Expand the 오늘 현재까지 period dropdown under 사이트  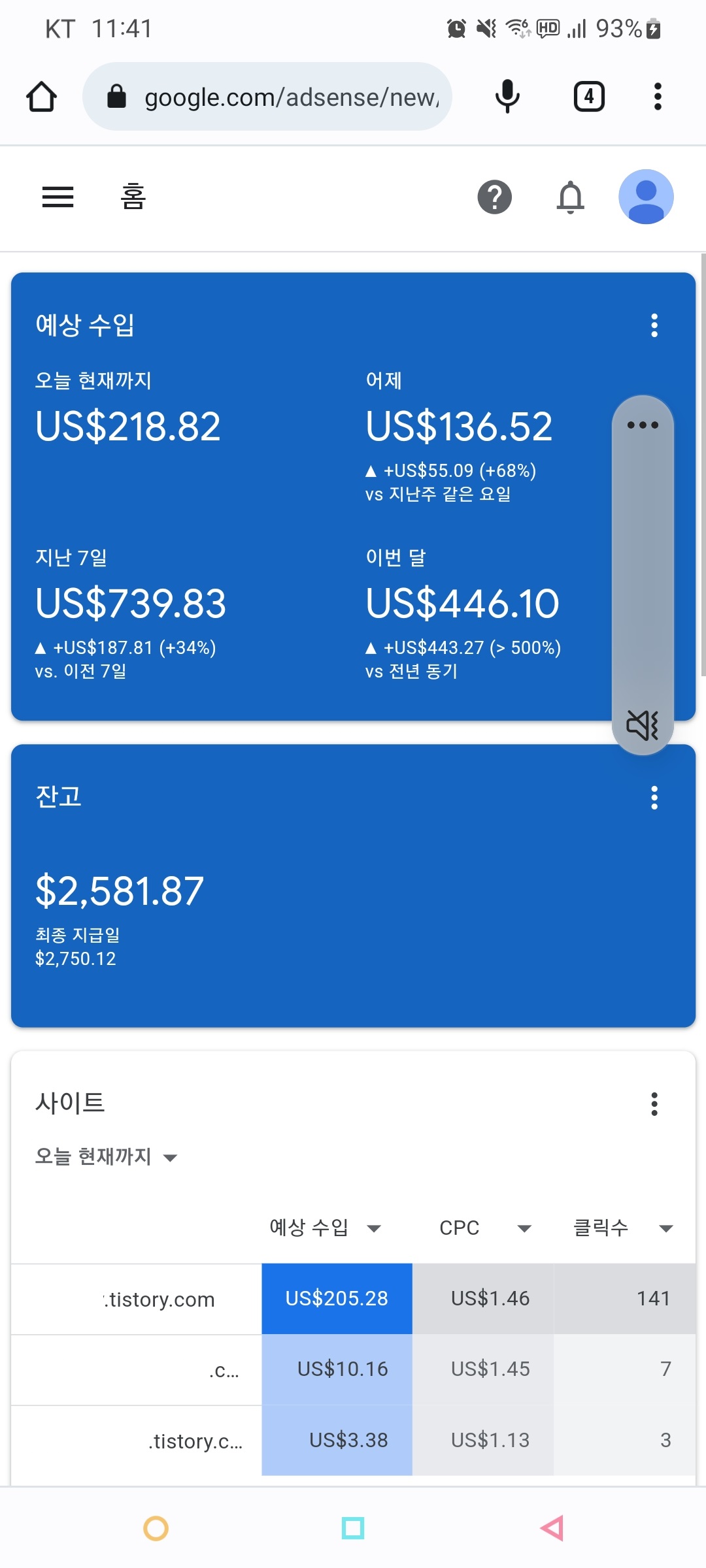(x=106, y=1157)
